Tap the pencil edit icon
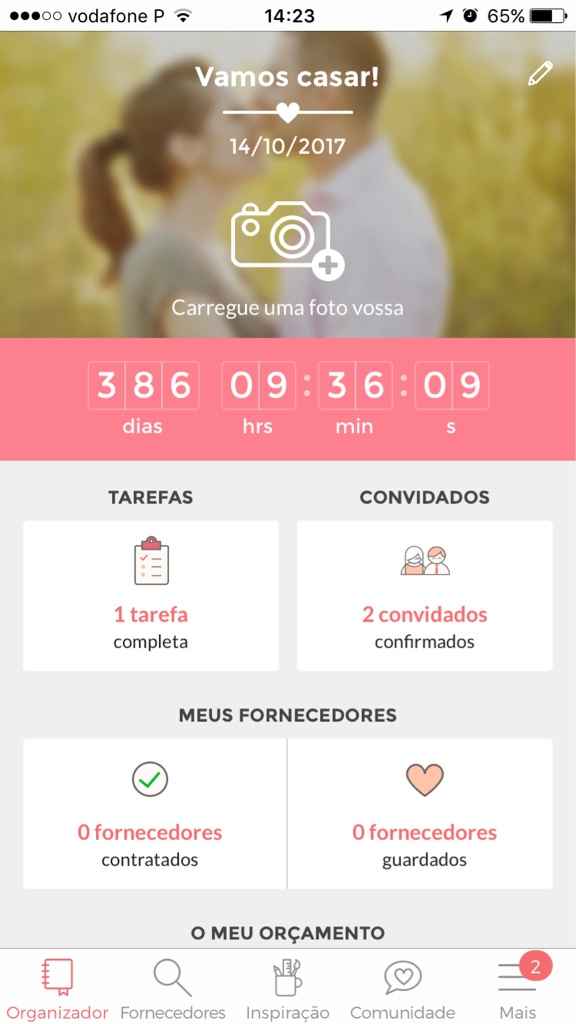576x1024 pixels. [x=540, y=74]
